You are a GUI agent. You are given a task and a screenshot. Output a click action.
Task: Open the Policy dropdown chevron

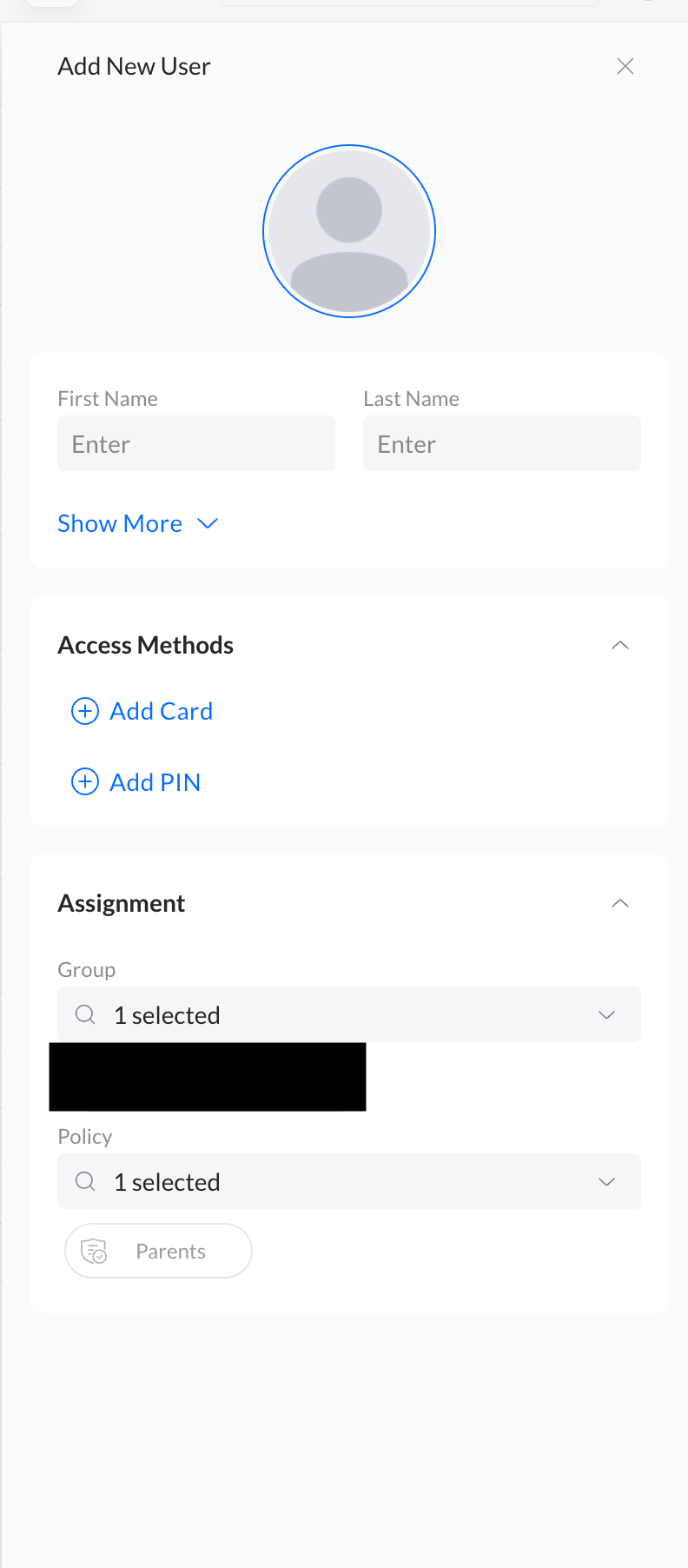pos(606,1181)
